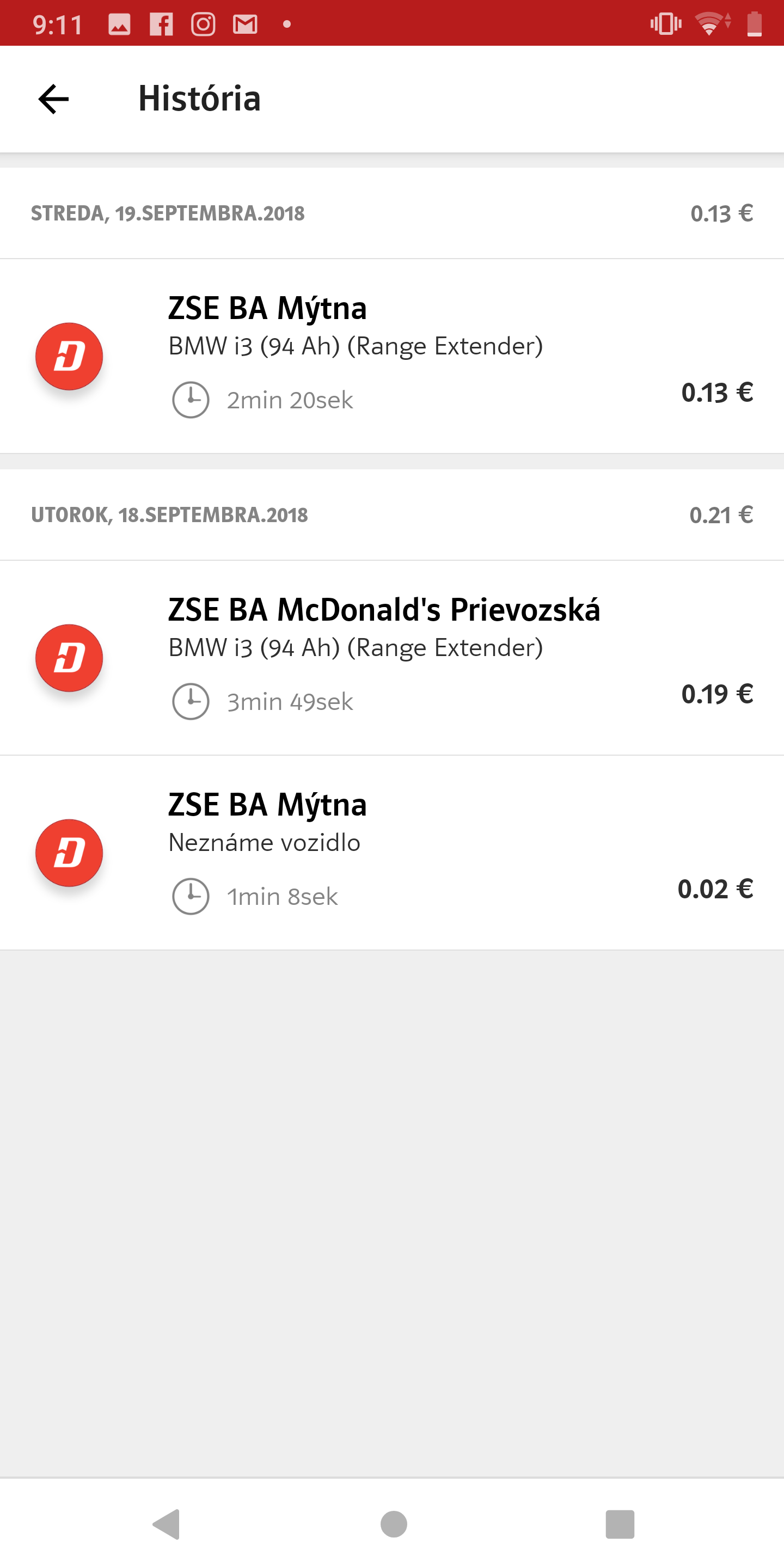
Task: Open the ZSE BA Mýtna charging session costing 0.13 €
Action: coord(392,356)
